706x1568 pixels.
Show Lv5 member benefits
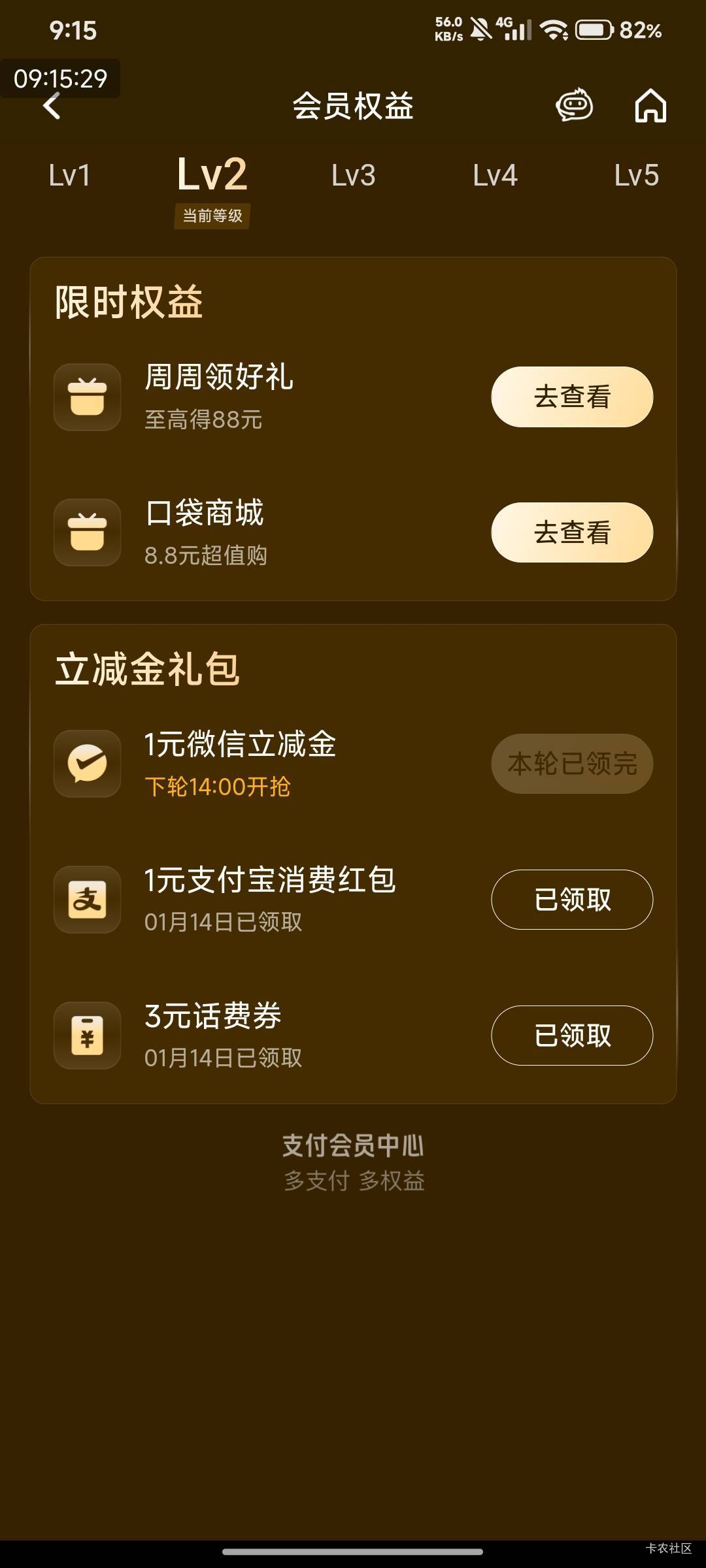point(636,175)
